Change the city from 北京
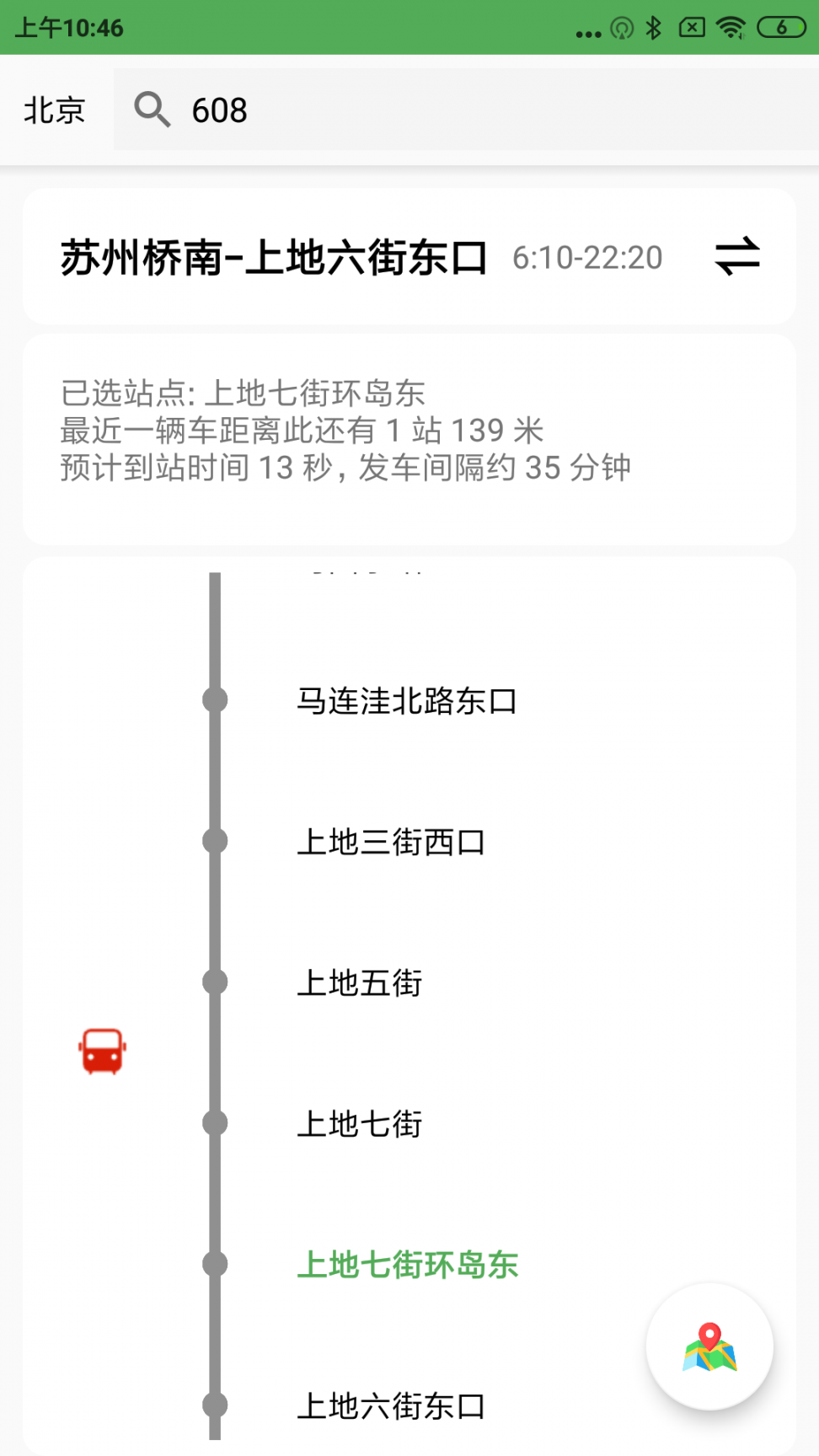Screen dimensions: 819x1456 55,110
